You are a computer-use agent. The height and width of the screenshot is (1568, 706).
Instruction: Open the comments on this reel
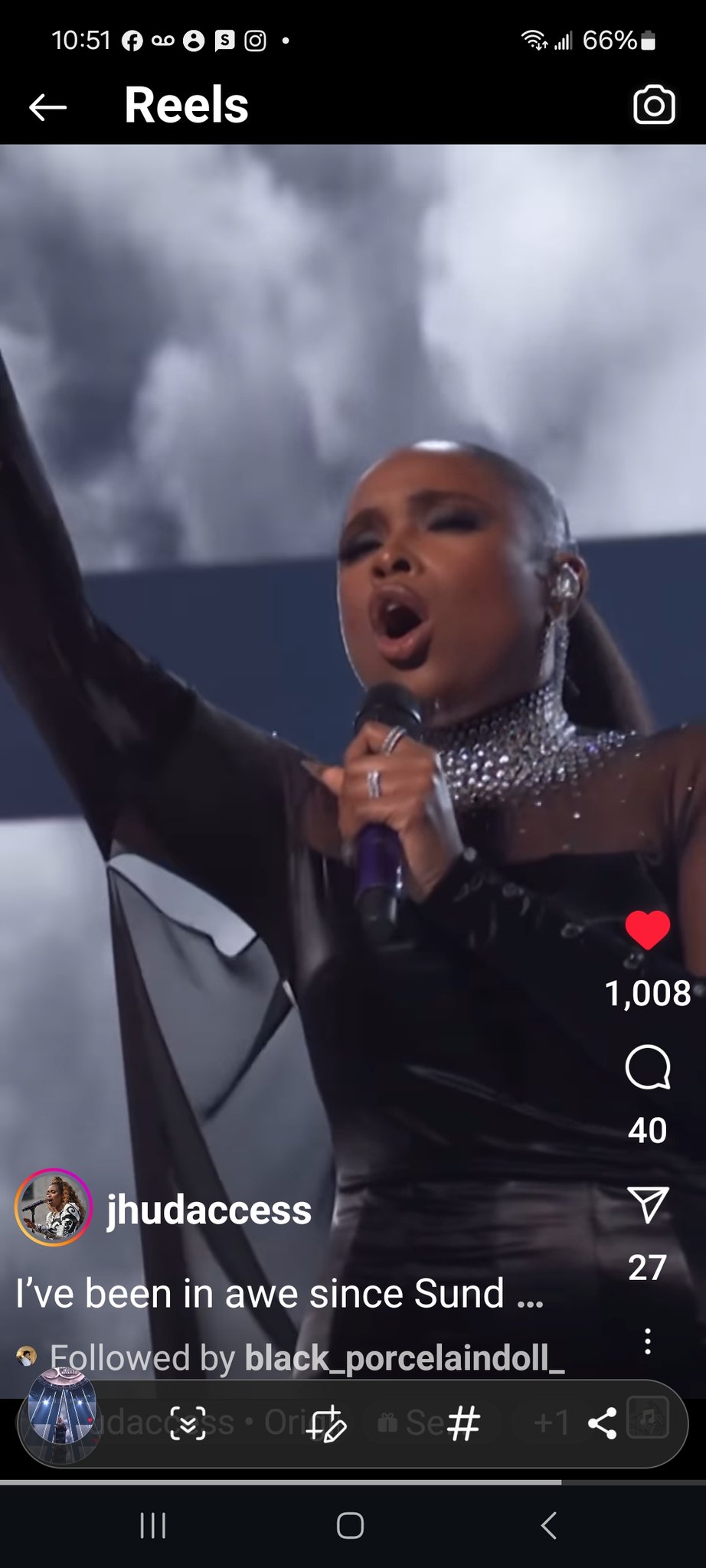pos(648,1067)
